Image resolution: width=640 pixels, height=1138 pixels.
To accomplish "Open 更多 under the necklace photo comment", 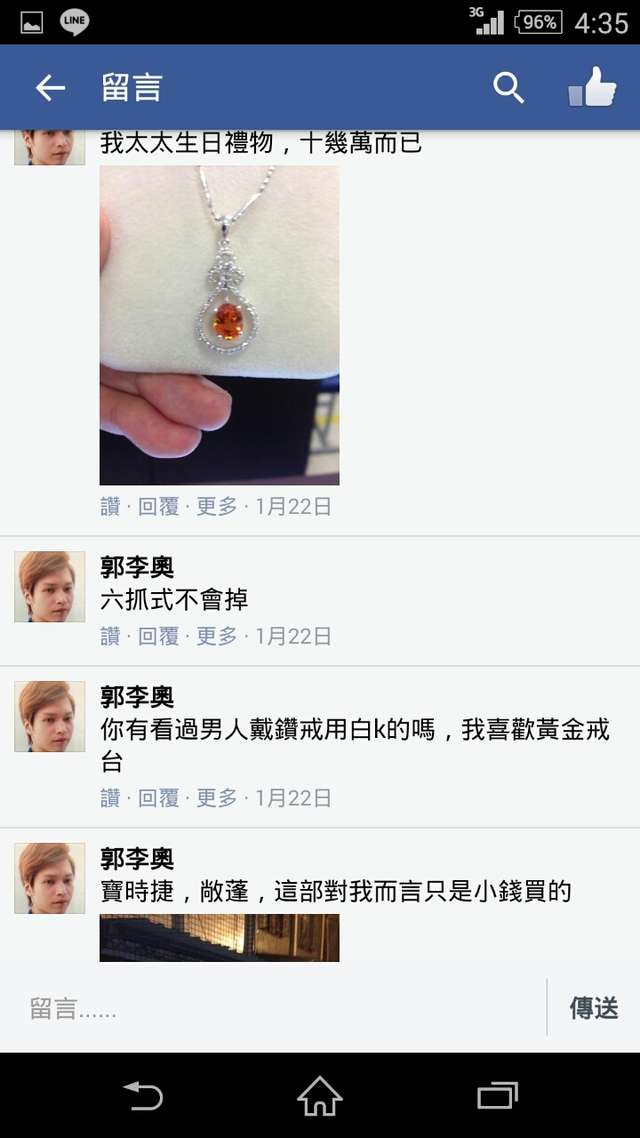I will (216, 507).
